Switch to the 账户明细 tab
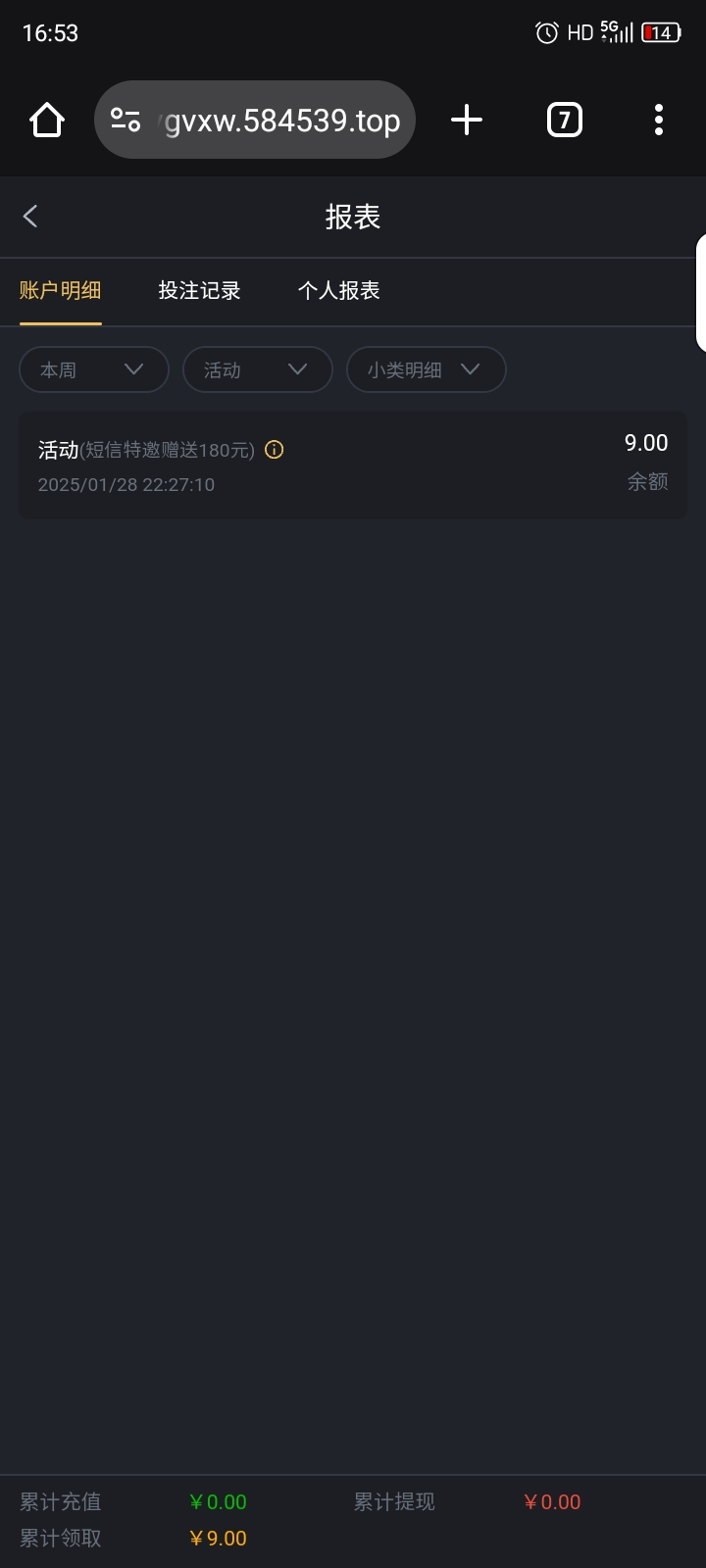The width and height of the screenshot is (706, 1568). pos(61,291)
